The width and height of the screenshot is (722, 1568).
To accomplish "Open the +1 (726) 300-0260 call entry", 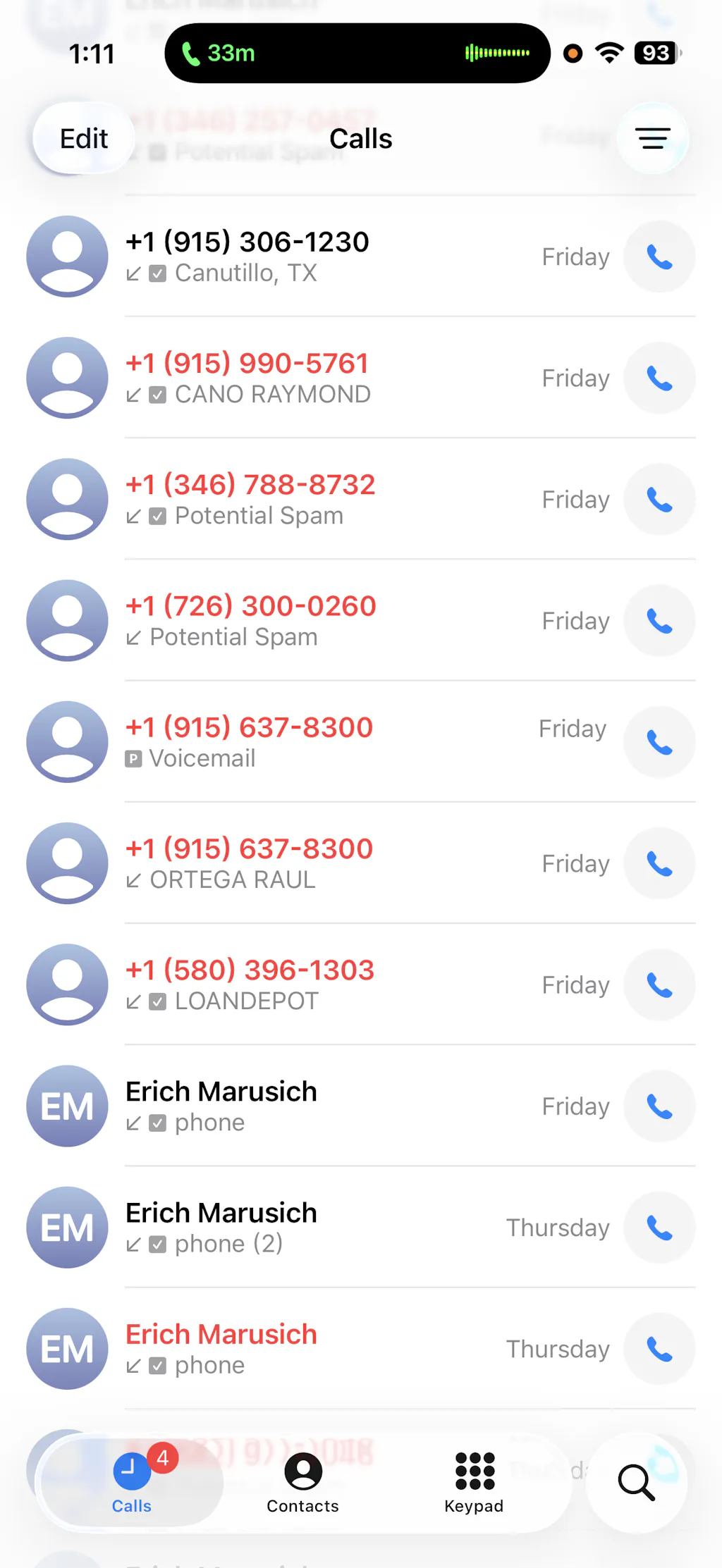I will [317, 621].
